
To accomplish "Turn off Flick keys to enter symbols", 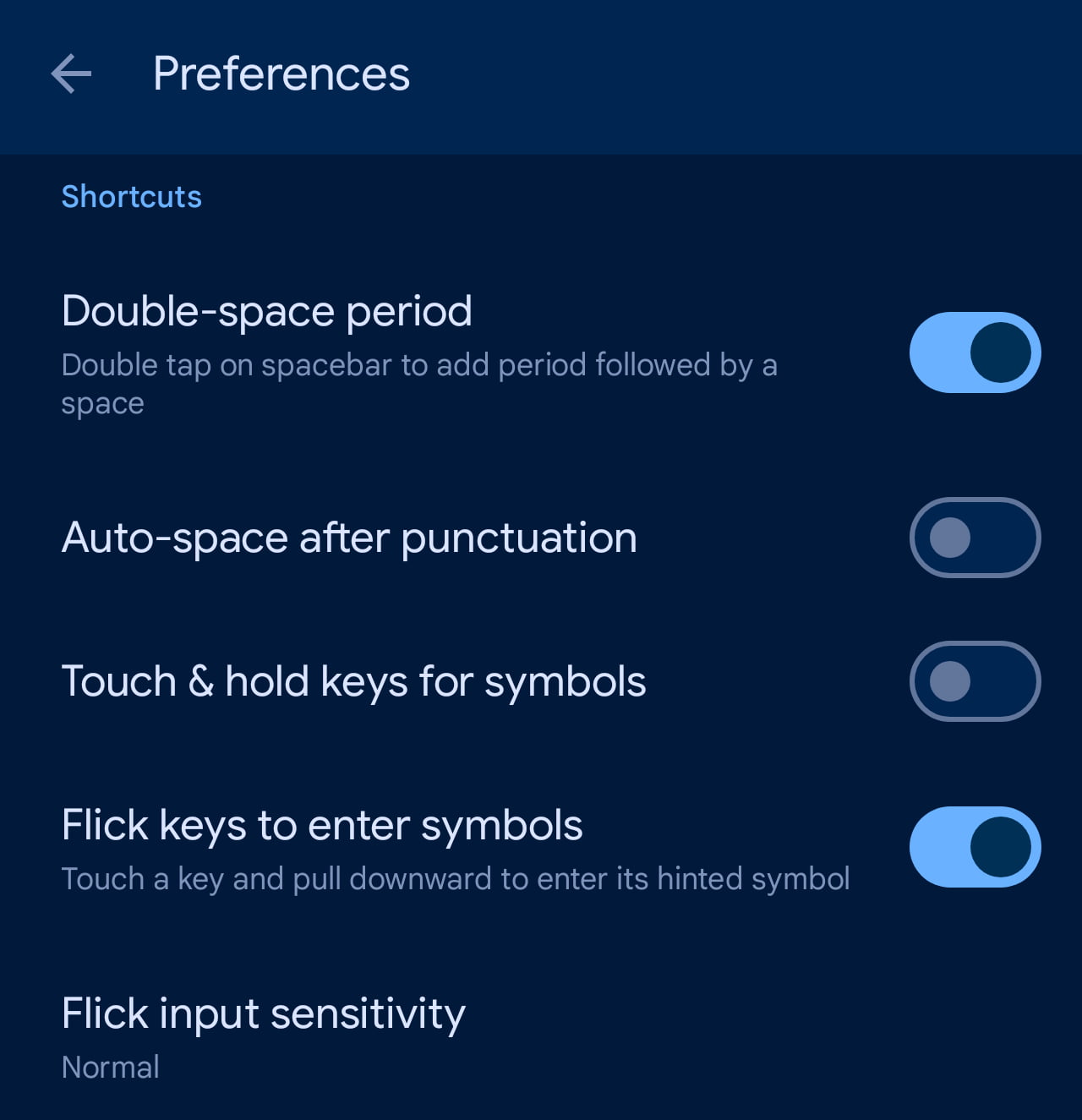I will 975,847.
